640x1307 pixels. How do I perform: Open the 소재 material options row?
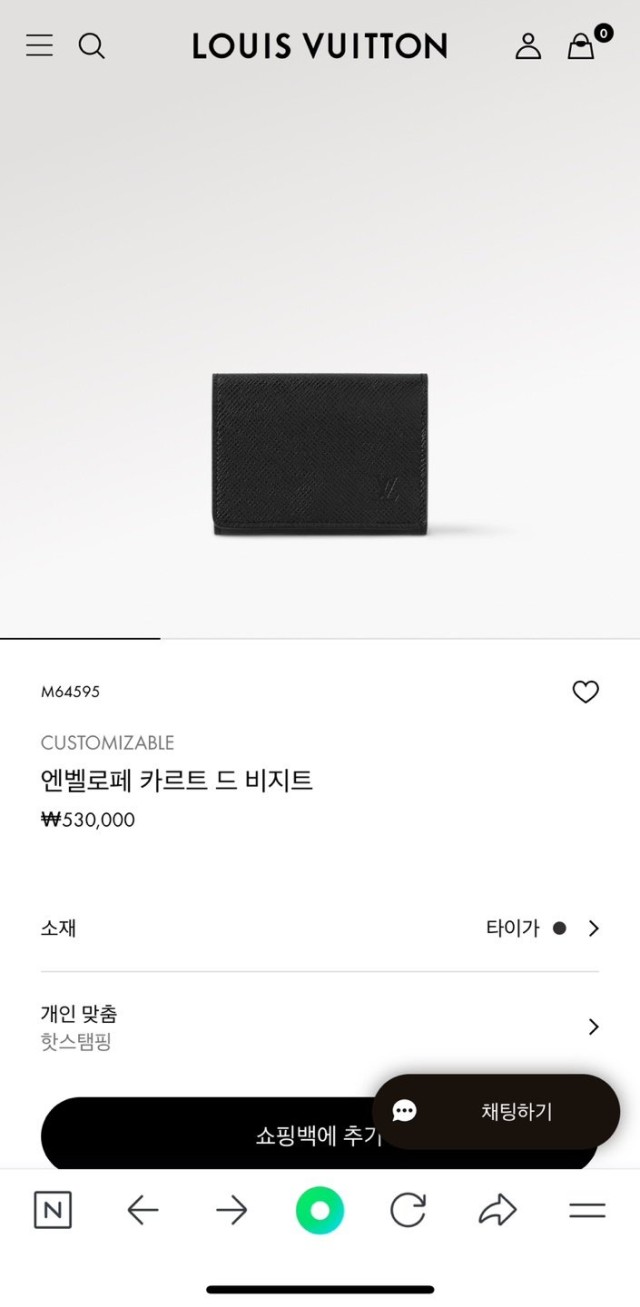[x=320, y=928]
